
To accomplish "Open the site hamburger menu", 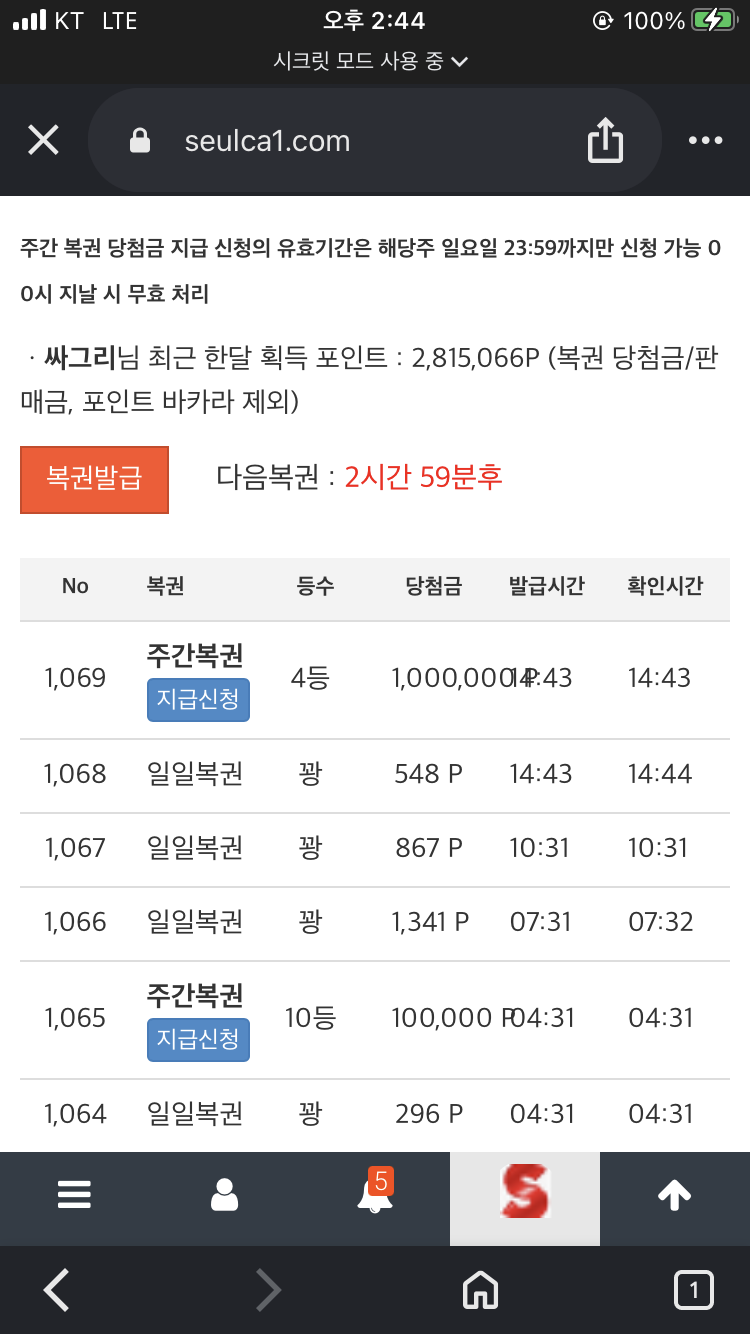I will point(75,1195).
